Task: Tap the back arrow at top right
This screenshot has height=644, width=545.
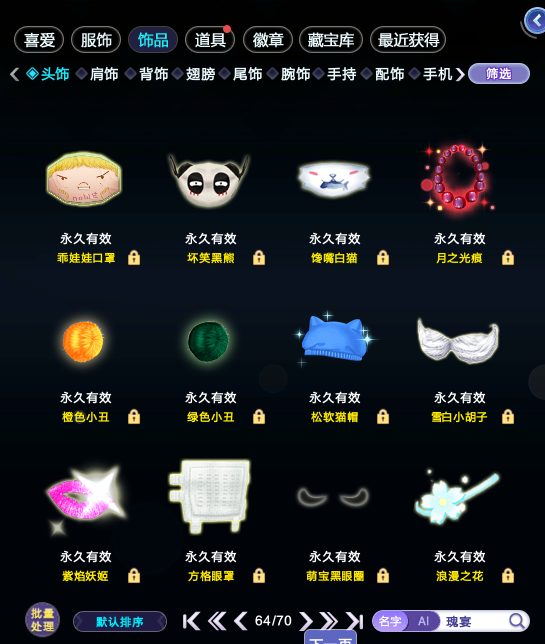Action: pyautogui.click(x=536, y=21)
